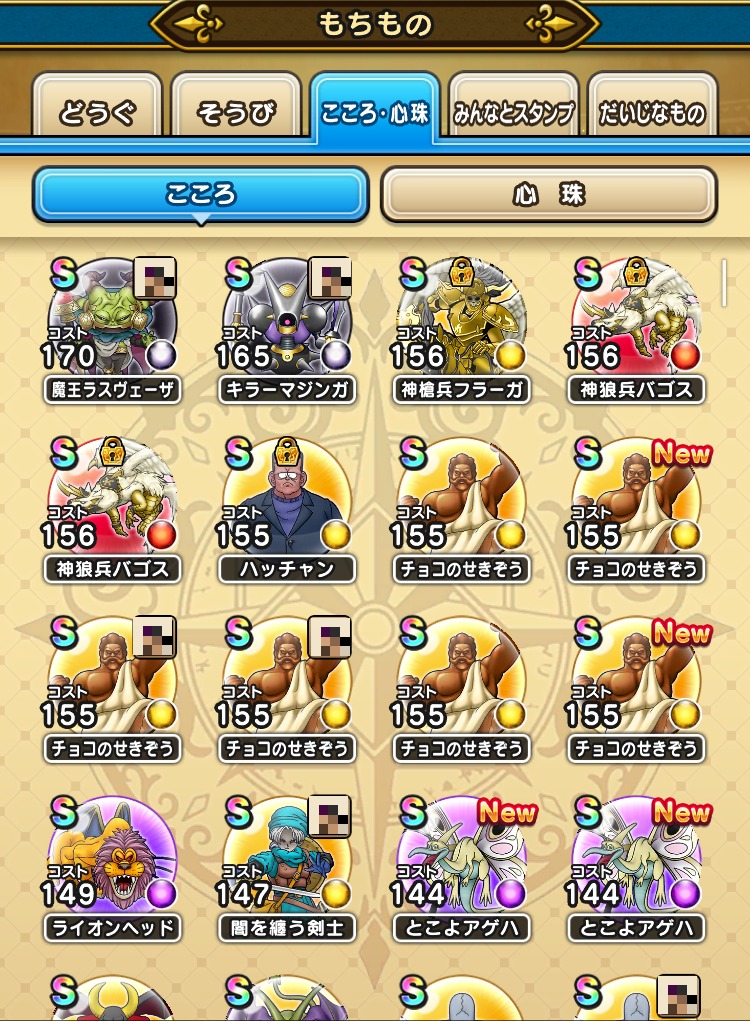Switch to the 心珠 segment
The image size is (750, 1021).
click(548, 193)
